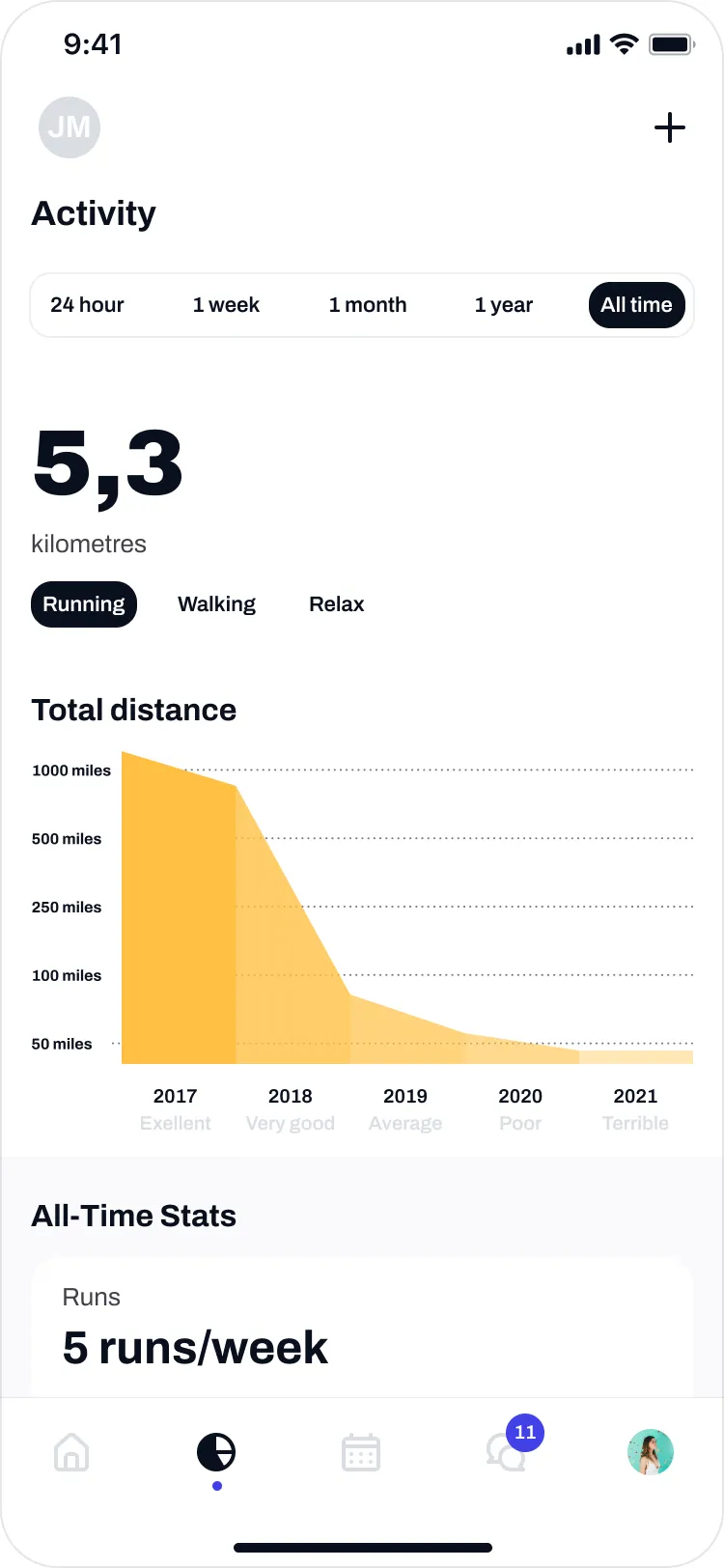Open the activity chart tab
Screen dimensions: 724x1568
tap(216, 1452)
